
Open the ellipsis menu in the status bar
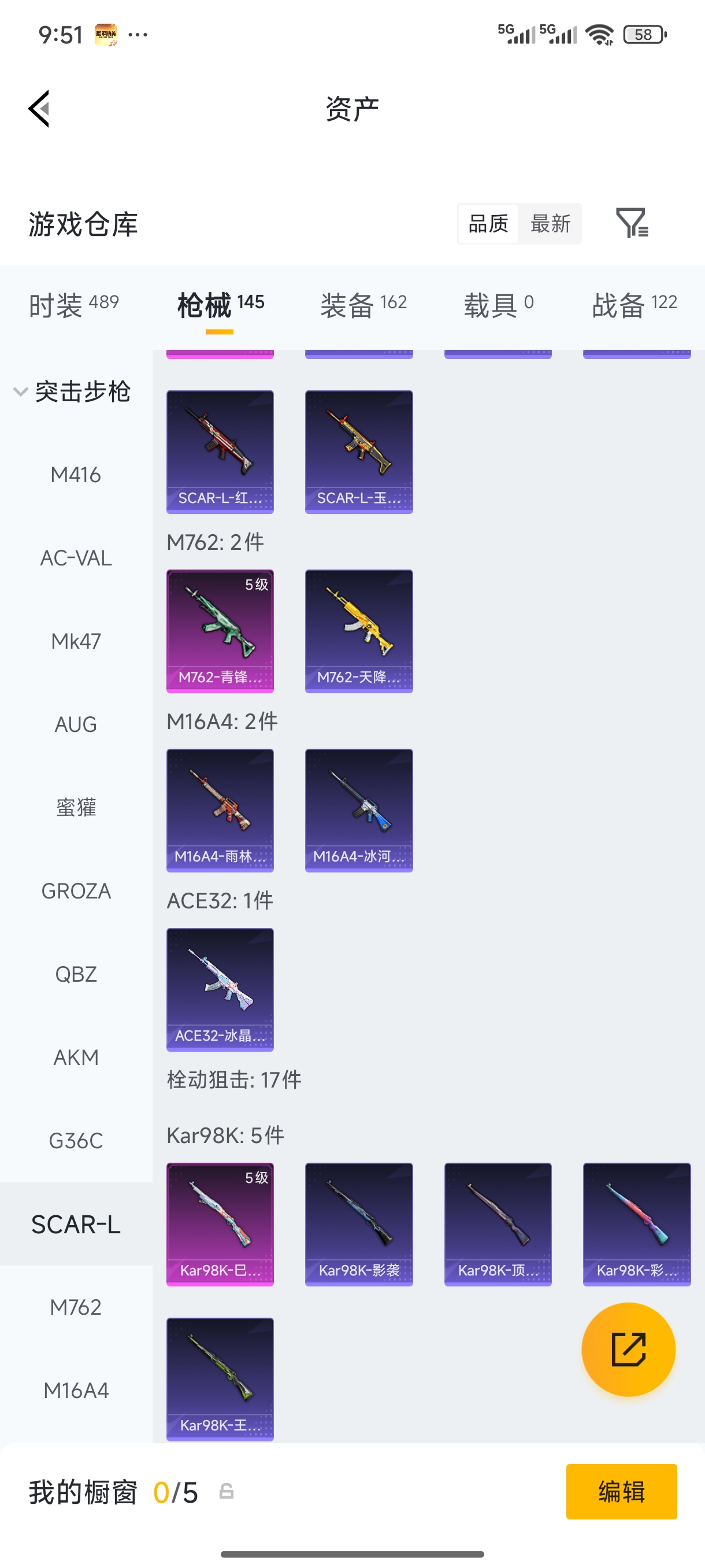pyautogui.click(x=139, y=35)
